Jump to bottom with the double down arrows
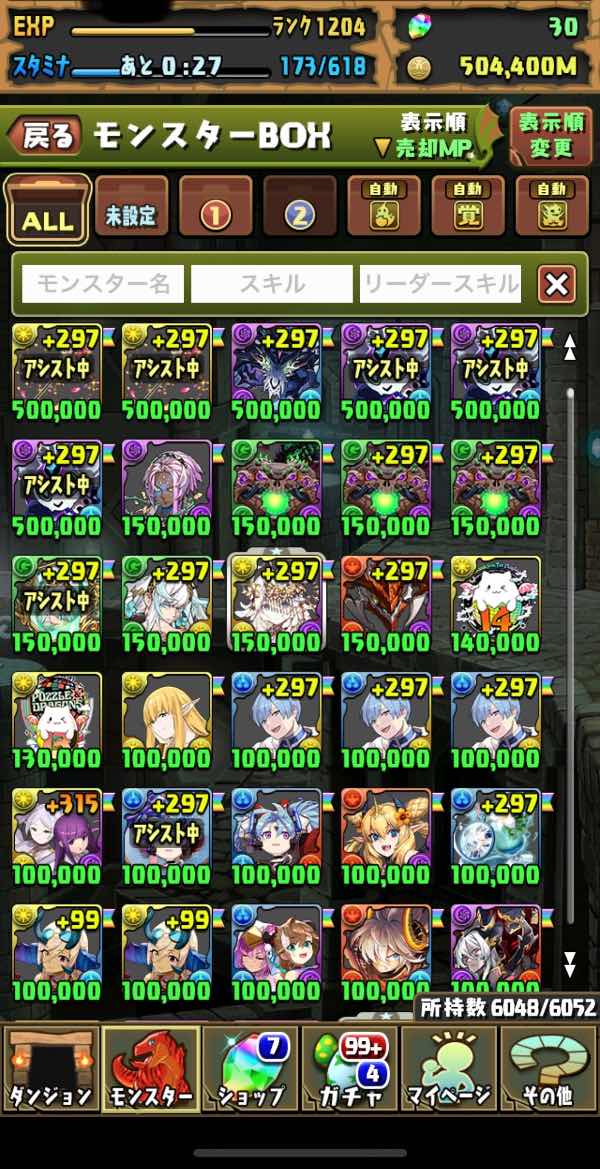600x1169 pixels. 569,964
